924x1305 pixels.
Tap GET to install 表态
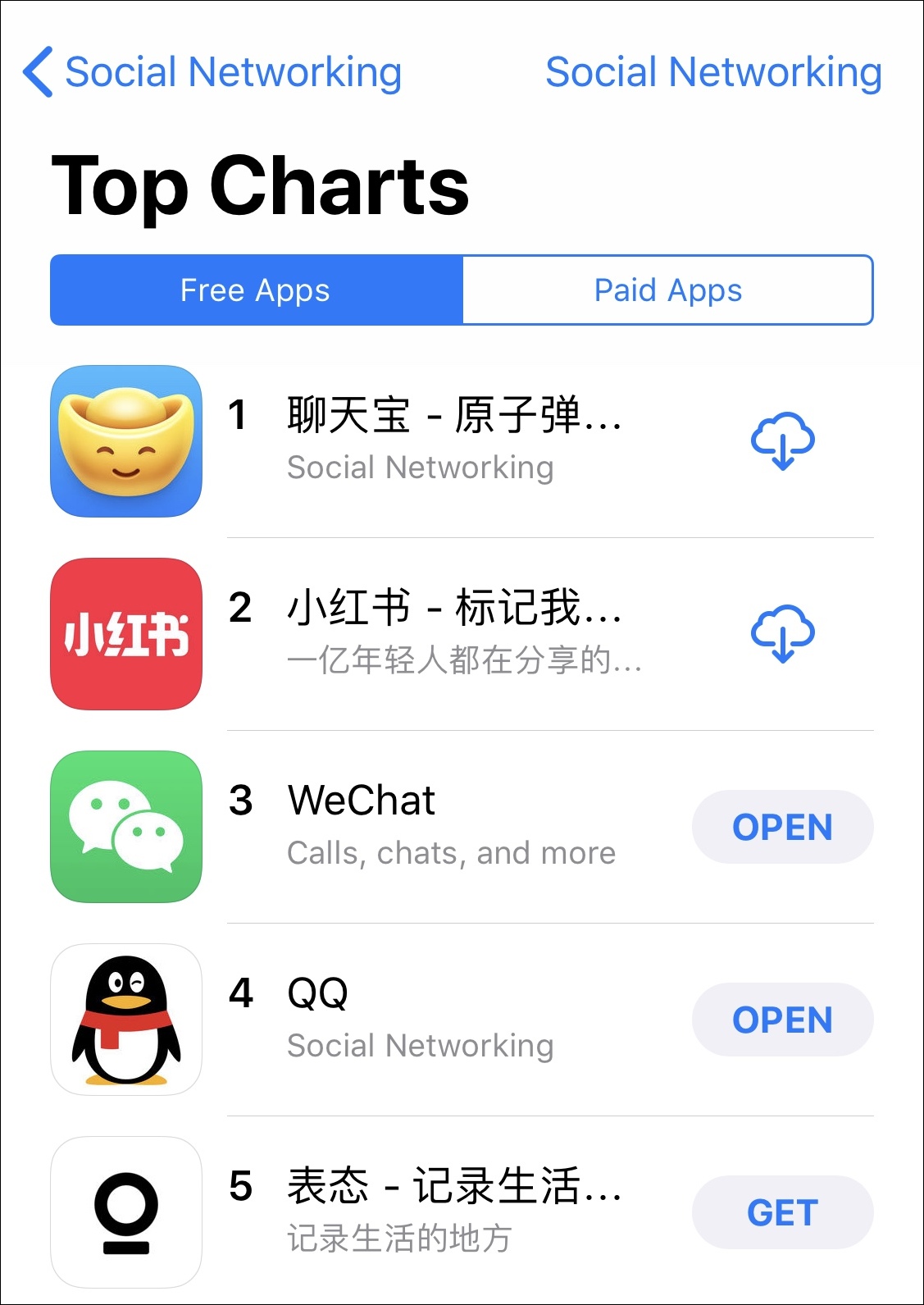coord(782,1212)
